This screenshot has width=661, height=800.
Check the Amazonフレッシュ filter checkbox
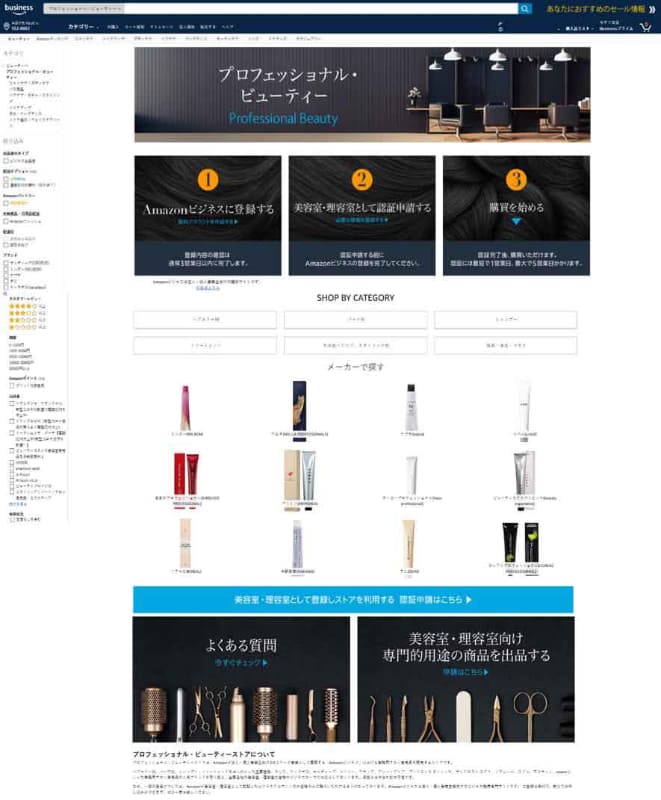click(x=7, y=220)
